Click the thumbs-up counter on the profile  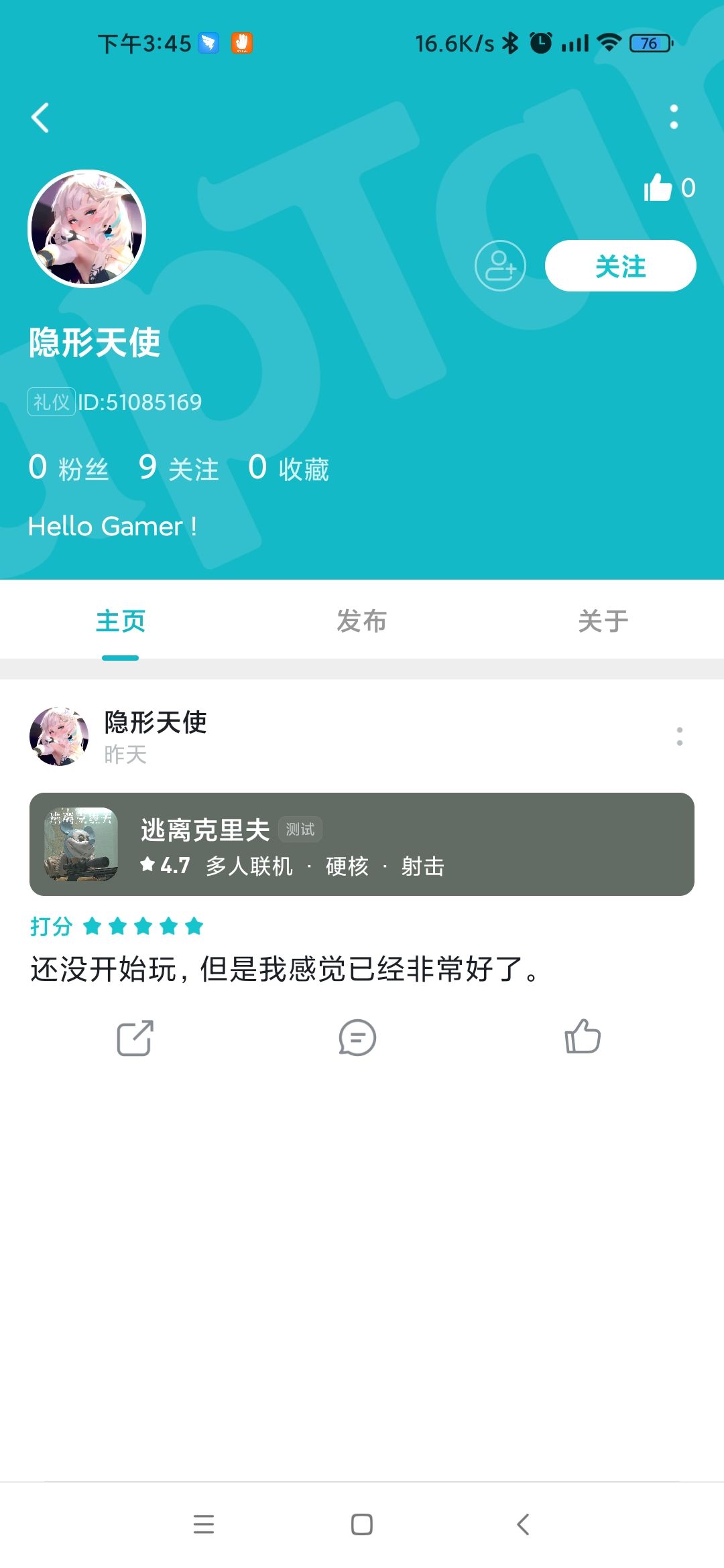(666, 188)
